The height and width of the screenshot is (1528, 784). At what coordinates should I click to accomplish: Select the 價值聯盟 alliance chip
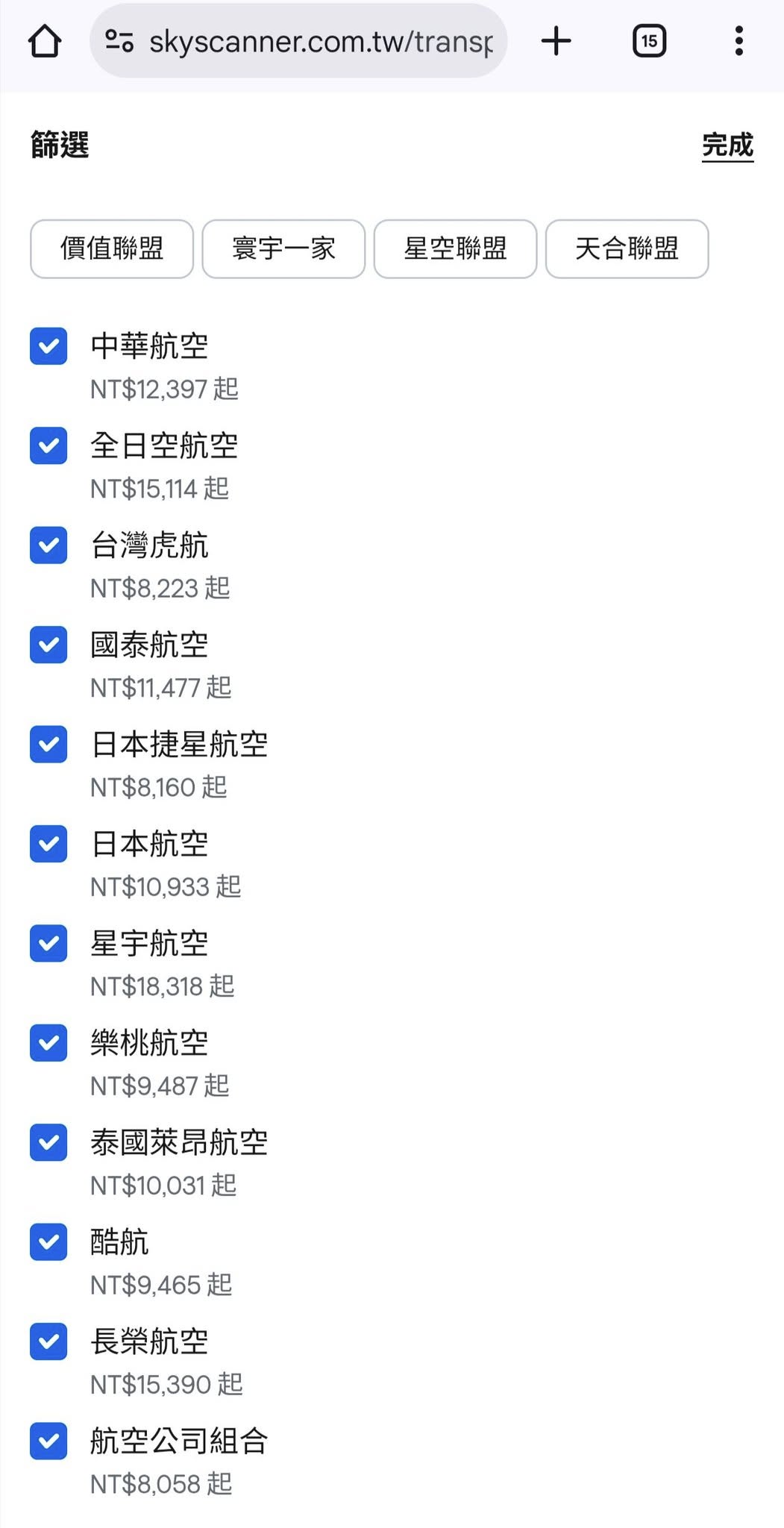tap(112, 248)
